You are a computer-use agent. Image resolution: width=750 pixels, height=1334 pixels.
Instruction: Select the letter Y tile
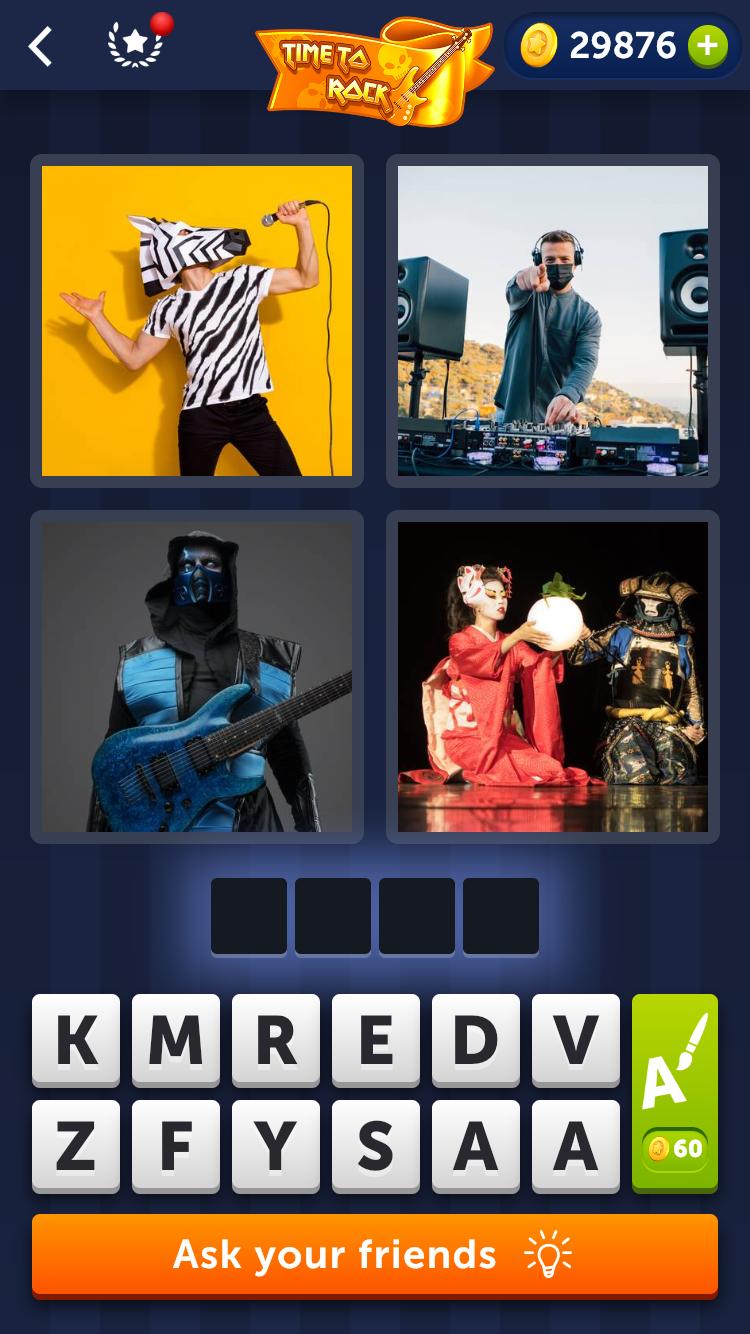click(276, 1146)
